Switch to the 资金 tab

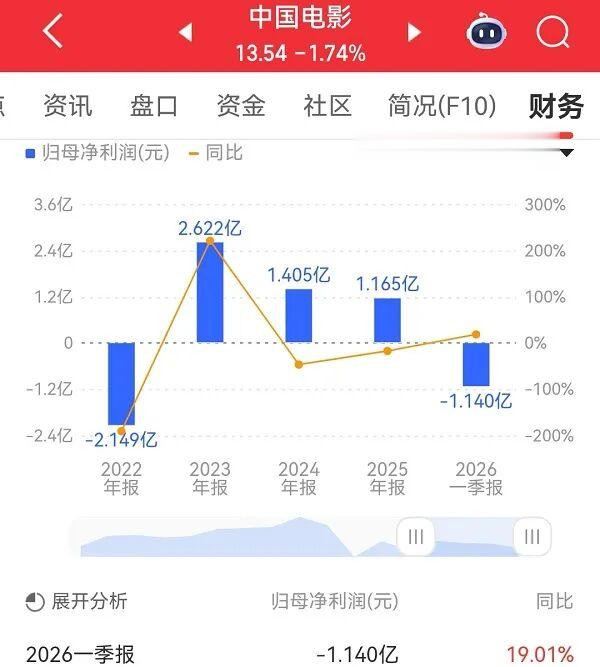point(241,105)
